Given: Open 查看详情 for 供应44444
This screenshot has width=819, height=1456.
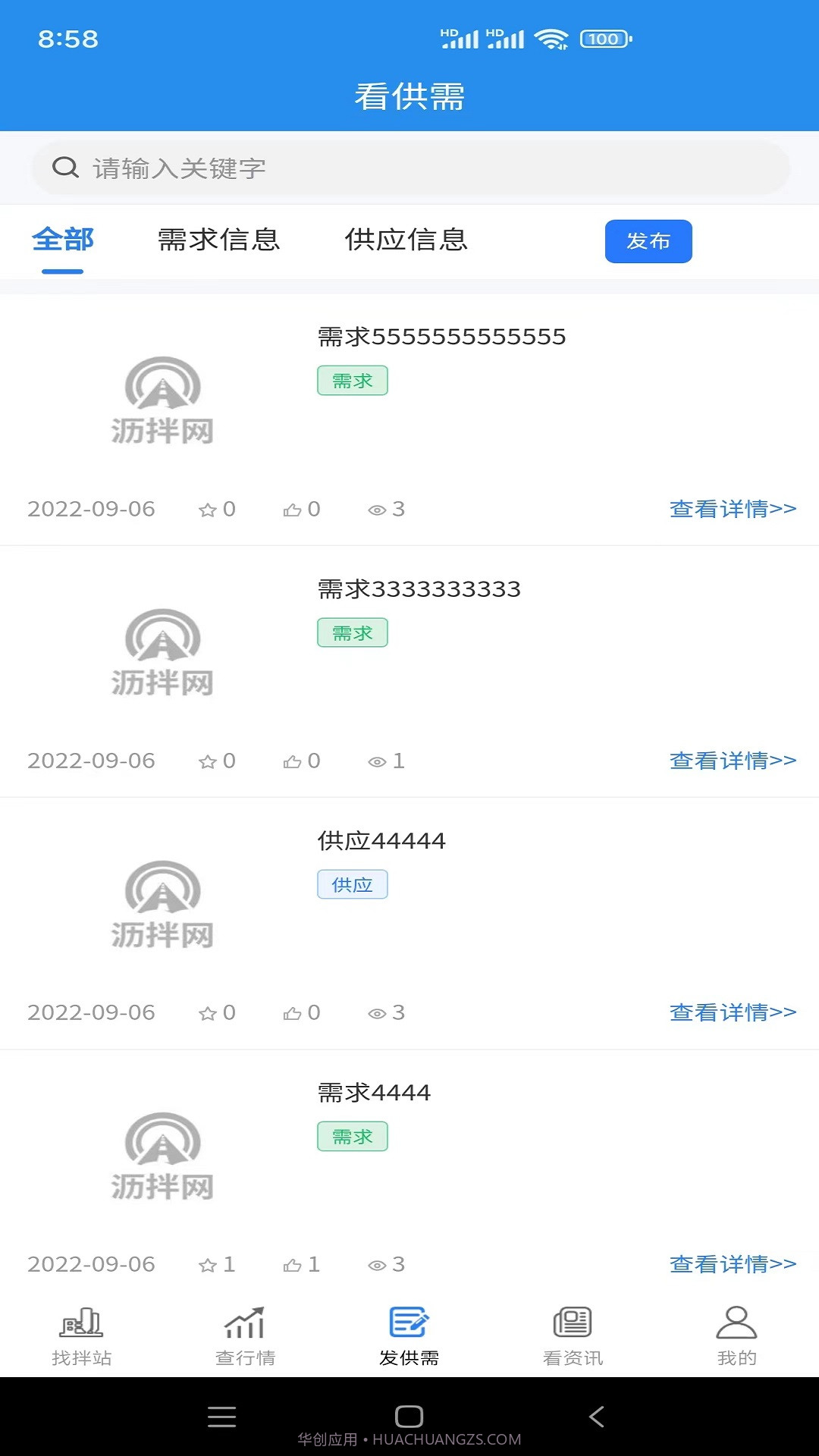Looking at the screenshot, I should pyautogui.click(x=731, y=1012).
